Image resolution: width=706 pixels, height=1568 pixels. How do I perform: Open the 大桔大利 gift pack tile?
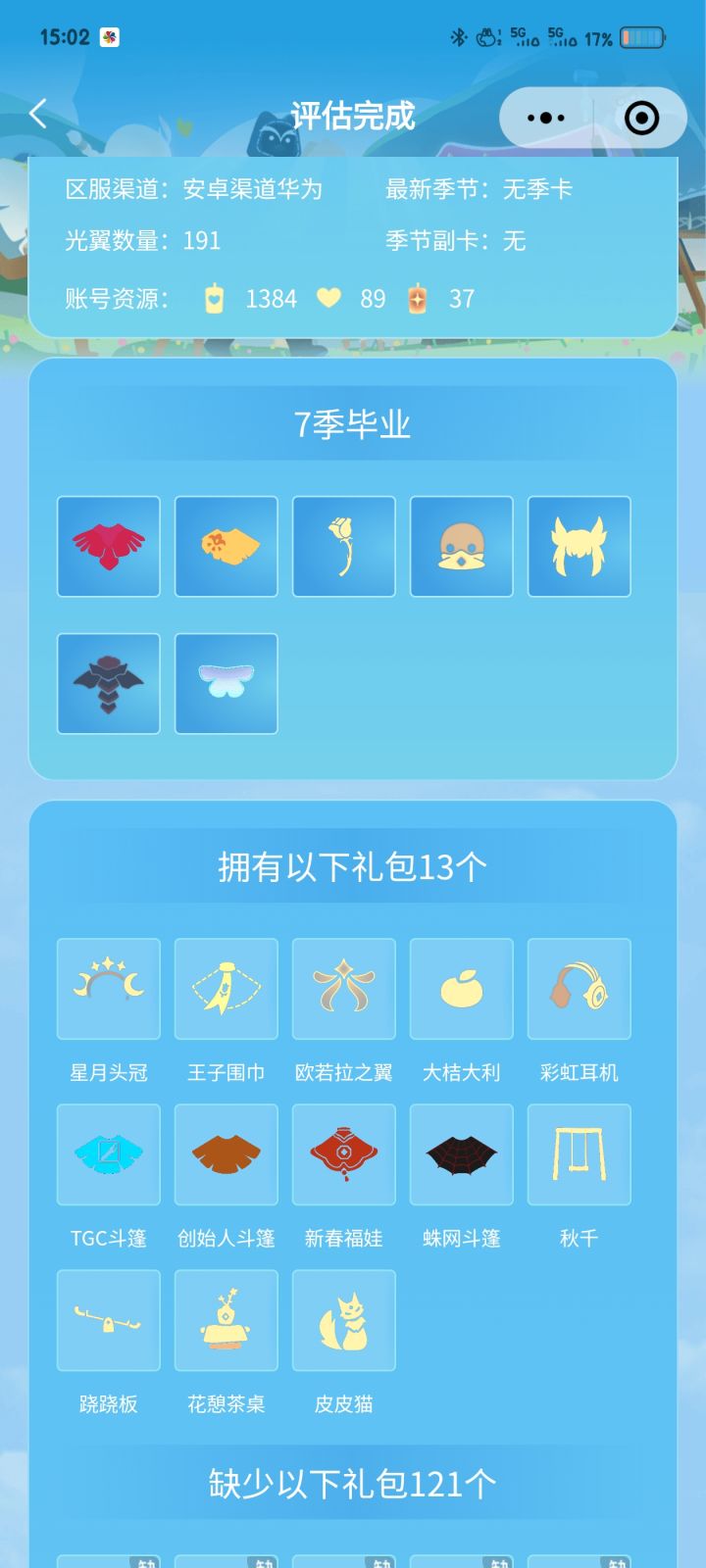coord(462,989)
